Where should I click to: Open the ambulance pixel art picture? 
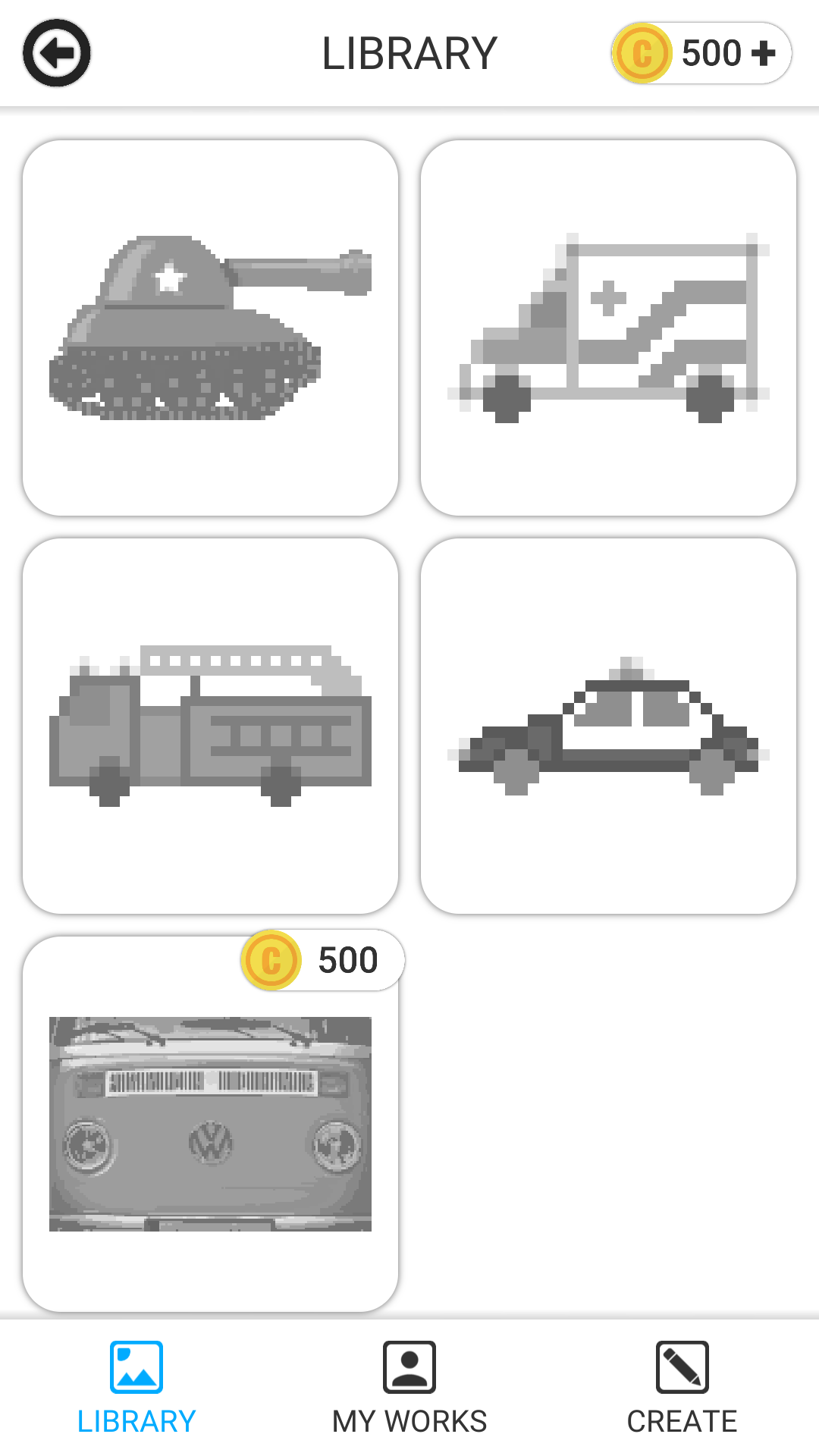pyautogui.click(x=608, y=328)
